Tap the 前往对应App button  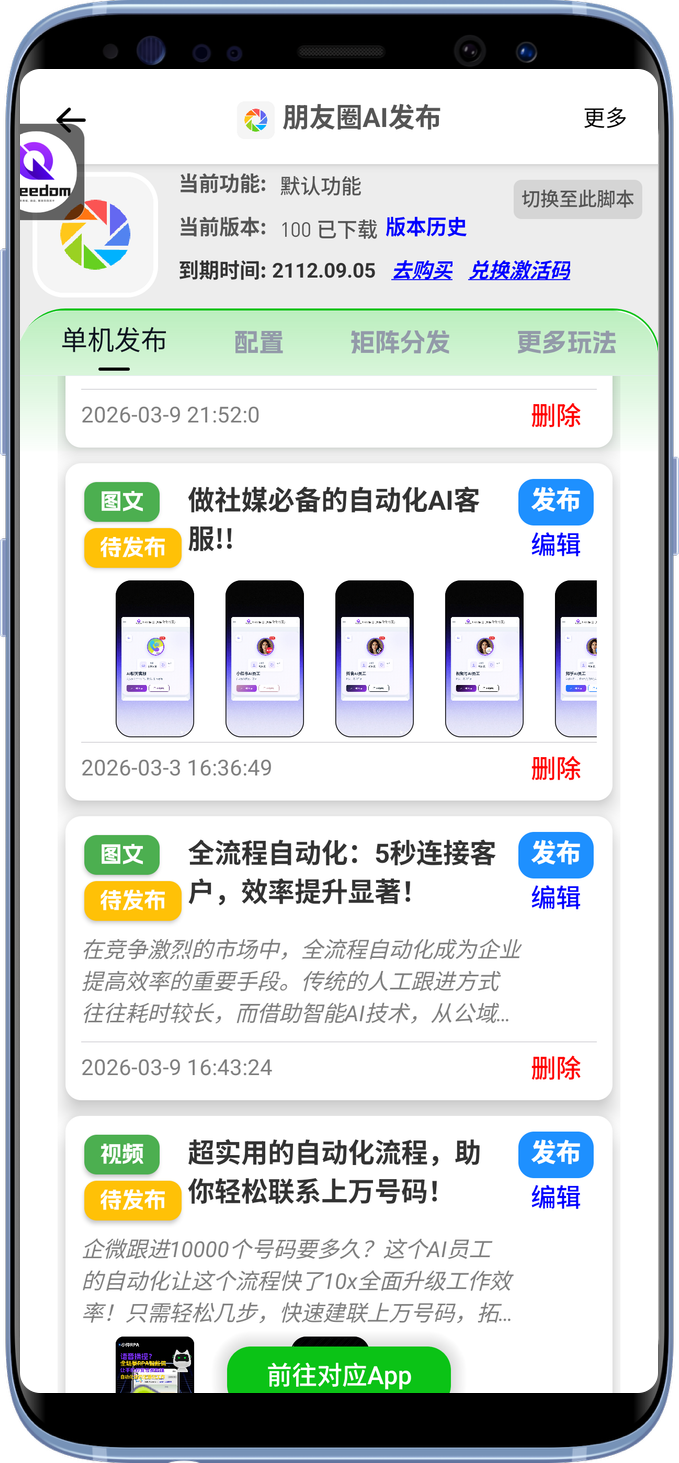click(339, 1375)
